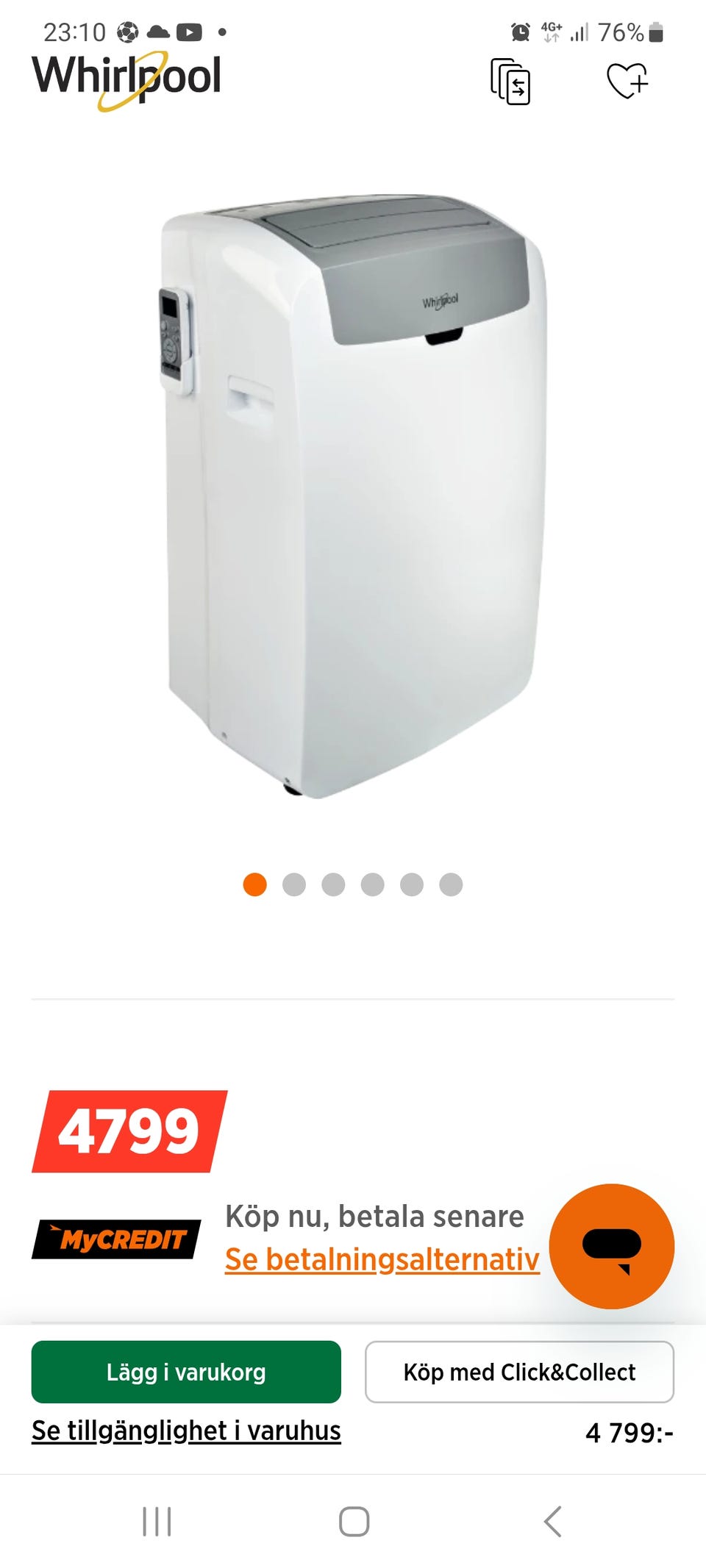Open recent apps from the navigation bar
706x1568 pixels.
tap(157, 1521)
